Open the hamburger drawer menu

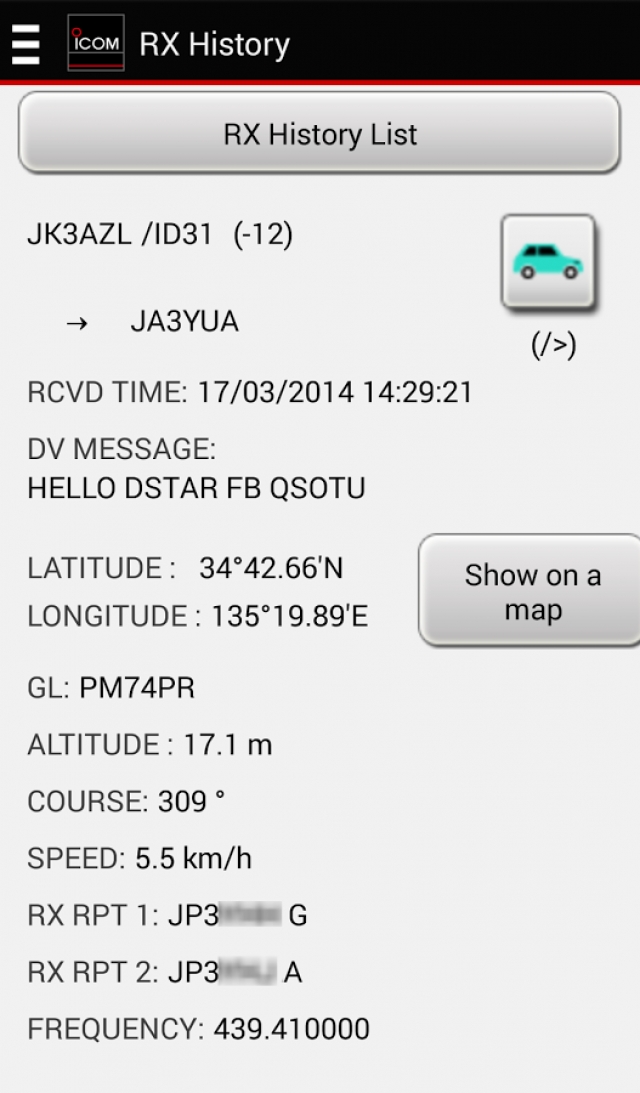point(27,44)
